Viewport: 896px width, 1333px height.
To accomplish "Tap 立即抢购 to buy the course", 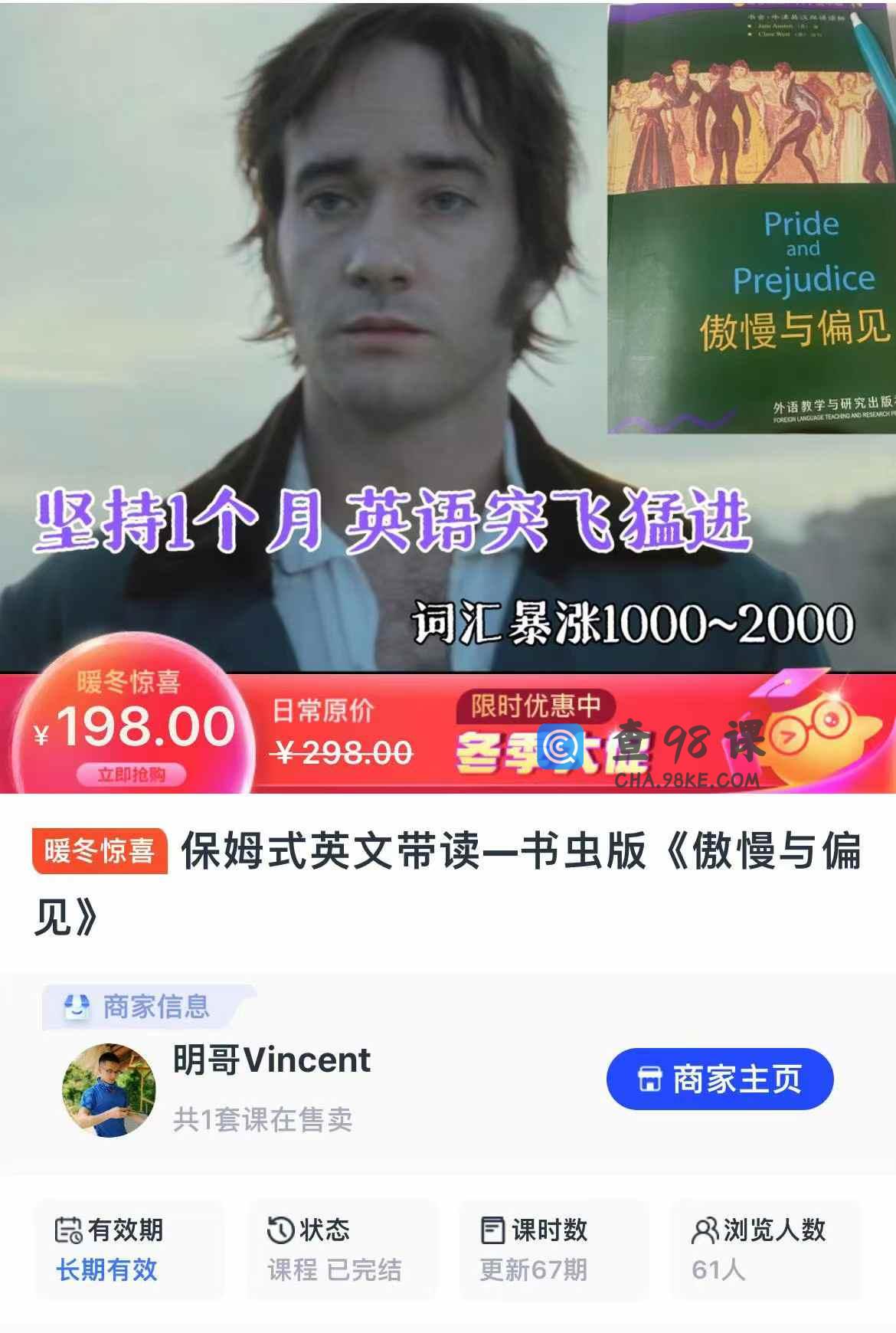I will point(131,775).
